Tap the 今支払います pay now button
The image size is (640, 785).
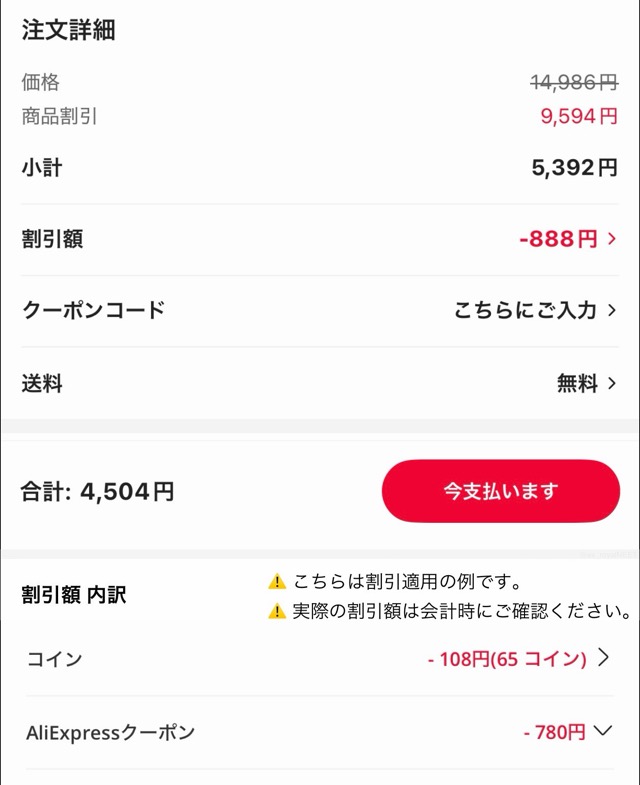pos(500,491)
